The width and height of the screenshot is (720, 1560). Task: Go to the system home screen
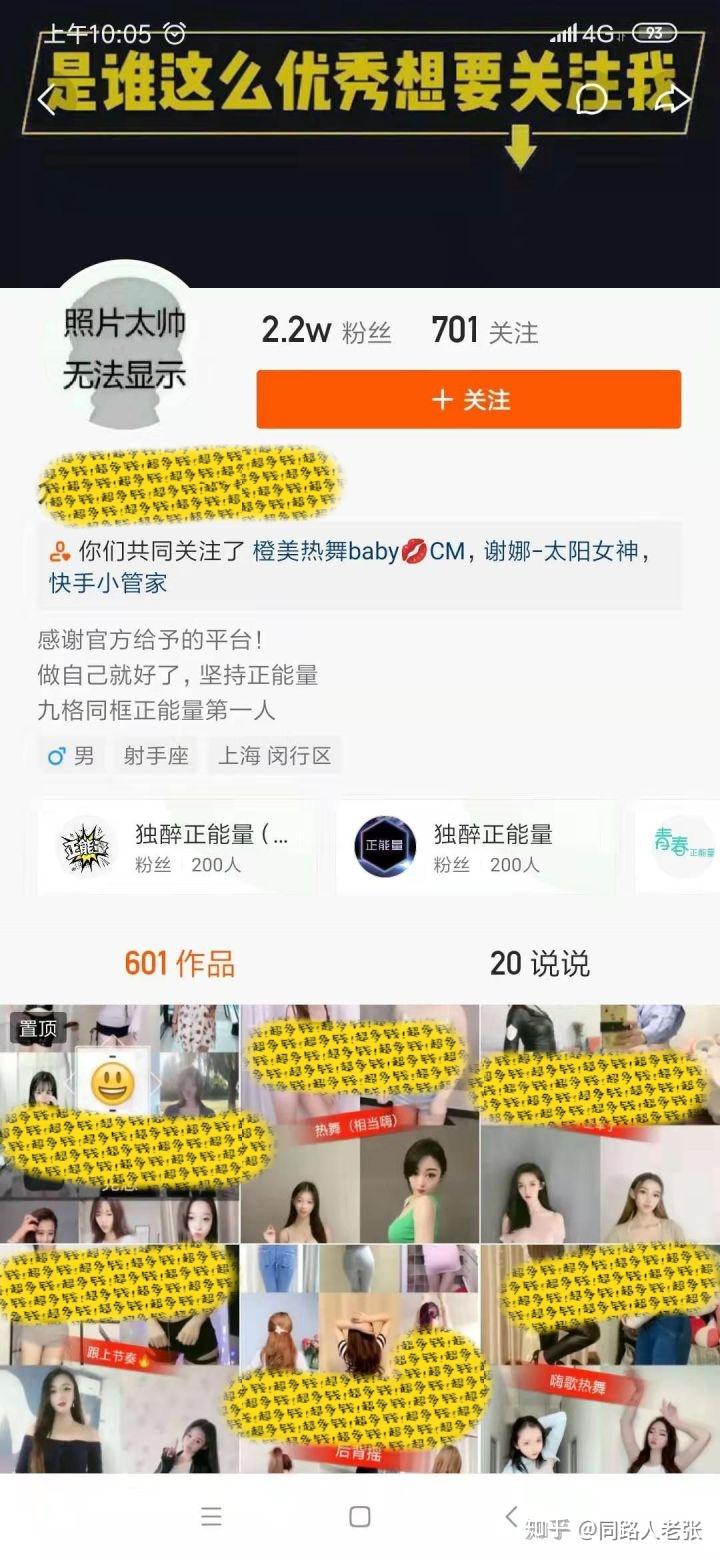point(360,1516)
